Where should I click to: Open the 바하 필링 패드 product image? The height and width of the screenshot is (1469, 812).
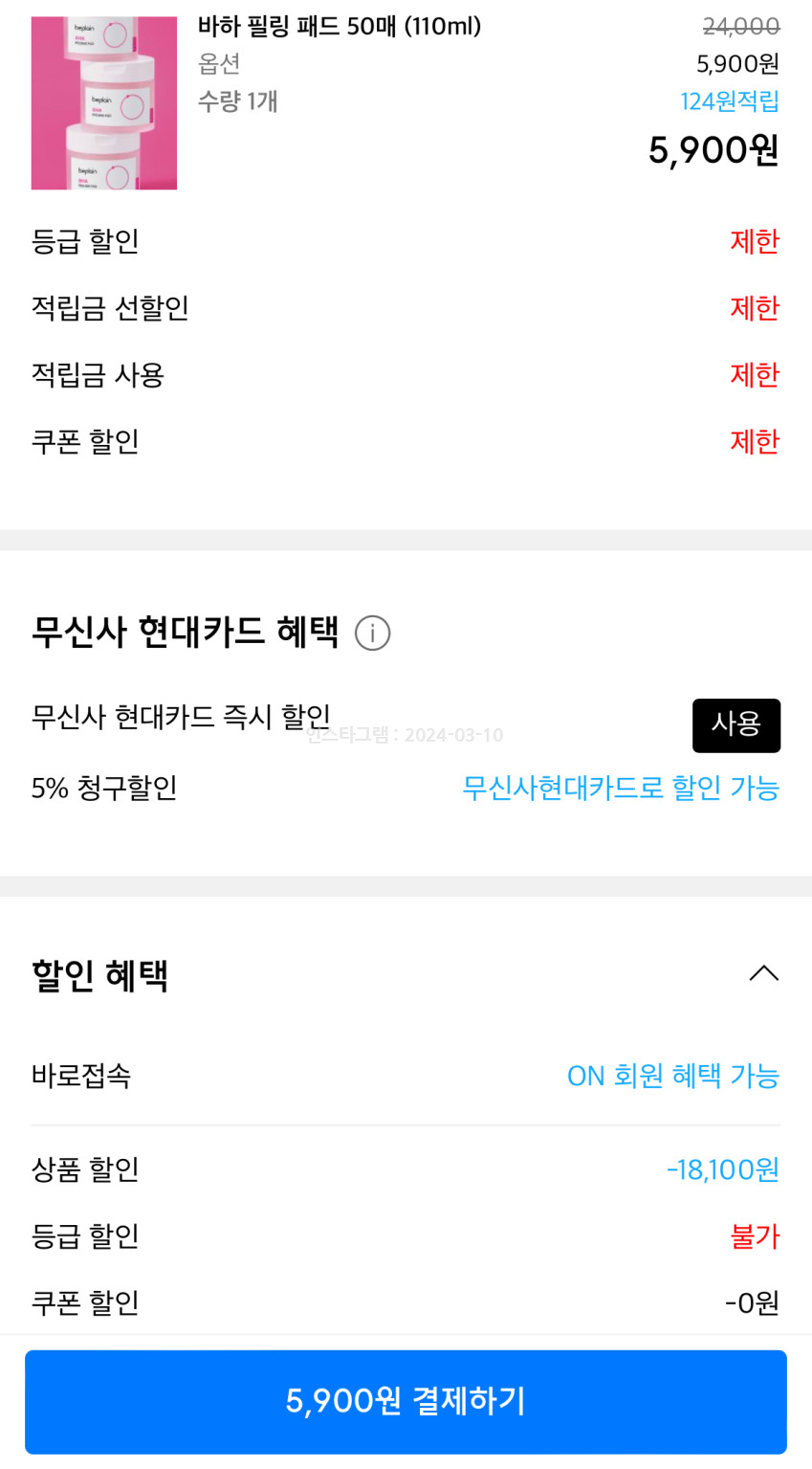(x=104, y=102)
